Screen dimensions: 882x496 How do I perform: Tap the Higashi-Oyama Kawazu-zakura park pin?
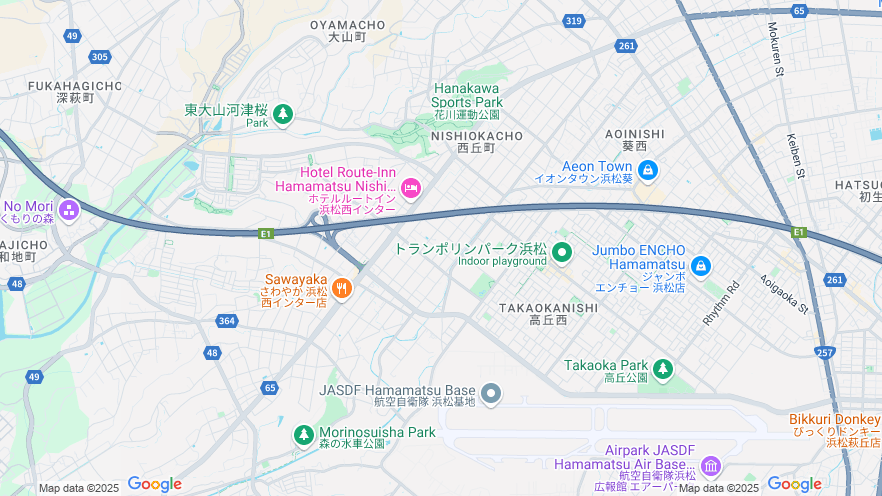click(x=283, y=114)
